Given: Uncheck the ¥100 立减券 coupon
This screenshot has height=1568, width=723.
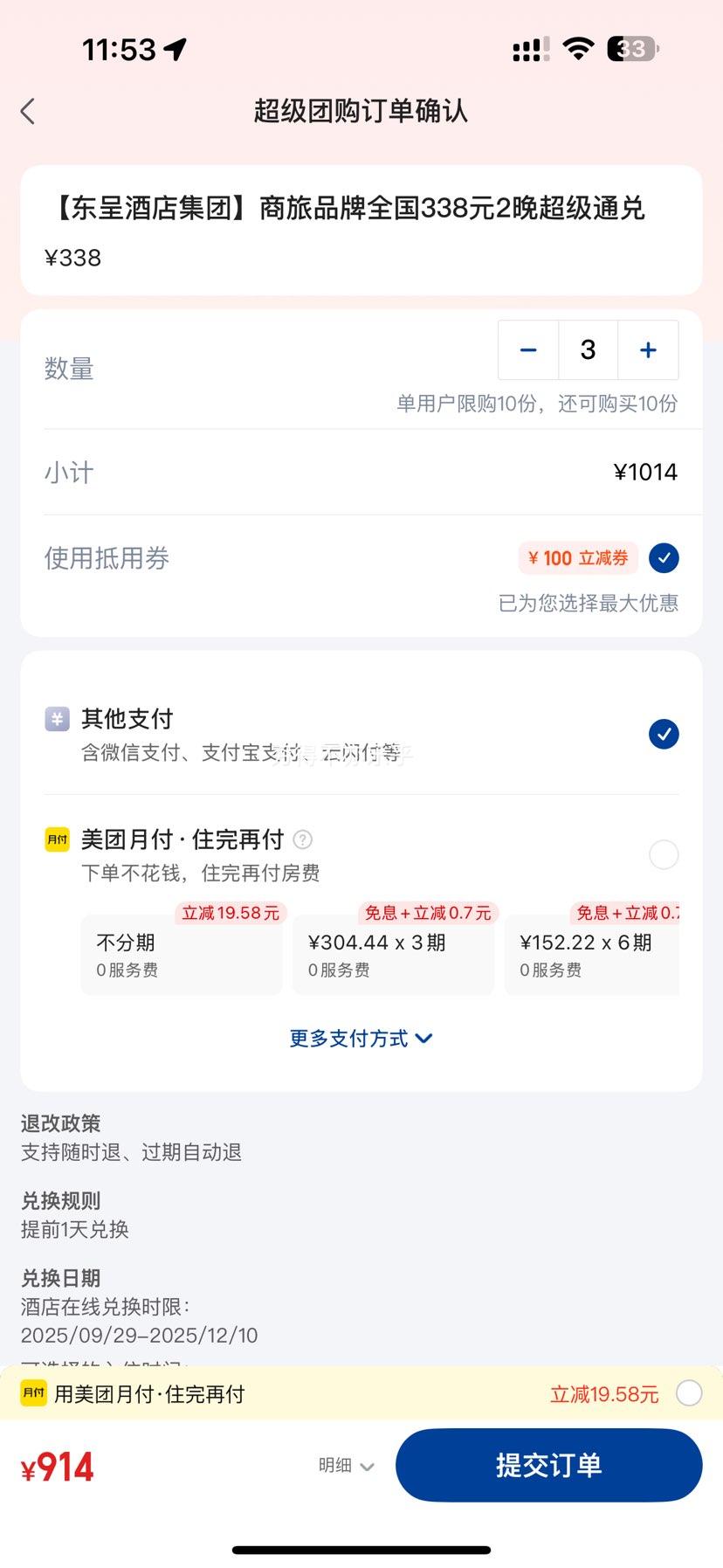Looking at the screenshot, I should click(x=664, y=558).
